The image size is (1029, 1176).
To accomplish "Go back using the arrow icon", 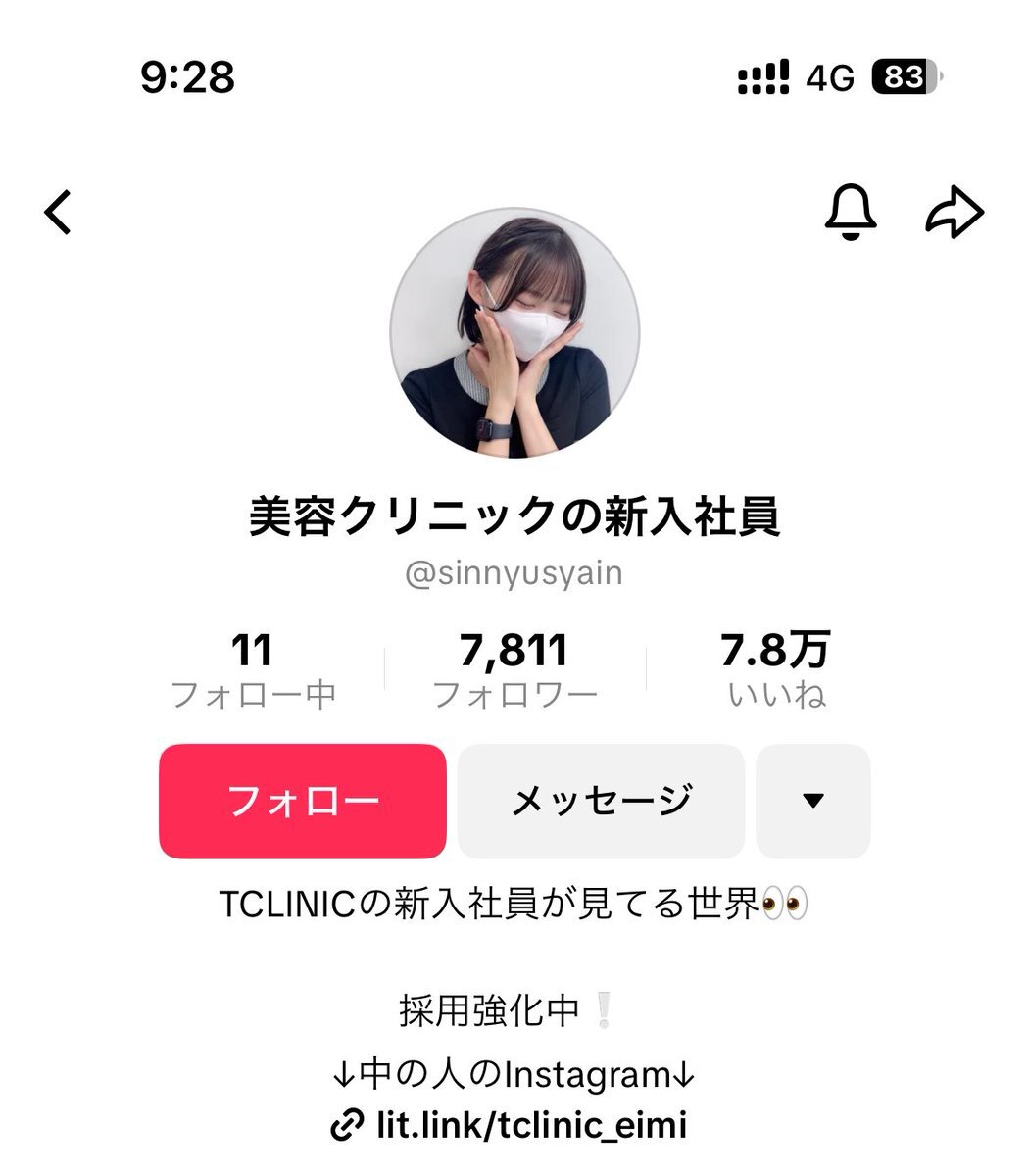I will coord(59,212).
